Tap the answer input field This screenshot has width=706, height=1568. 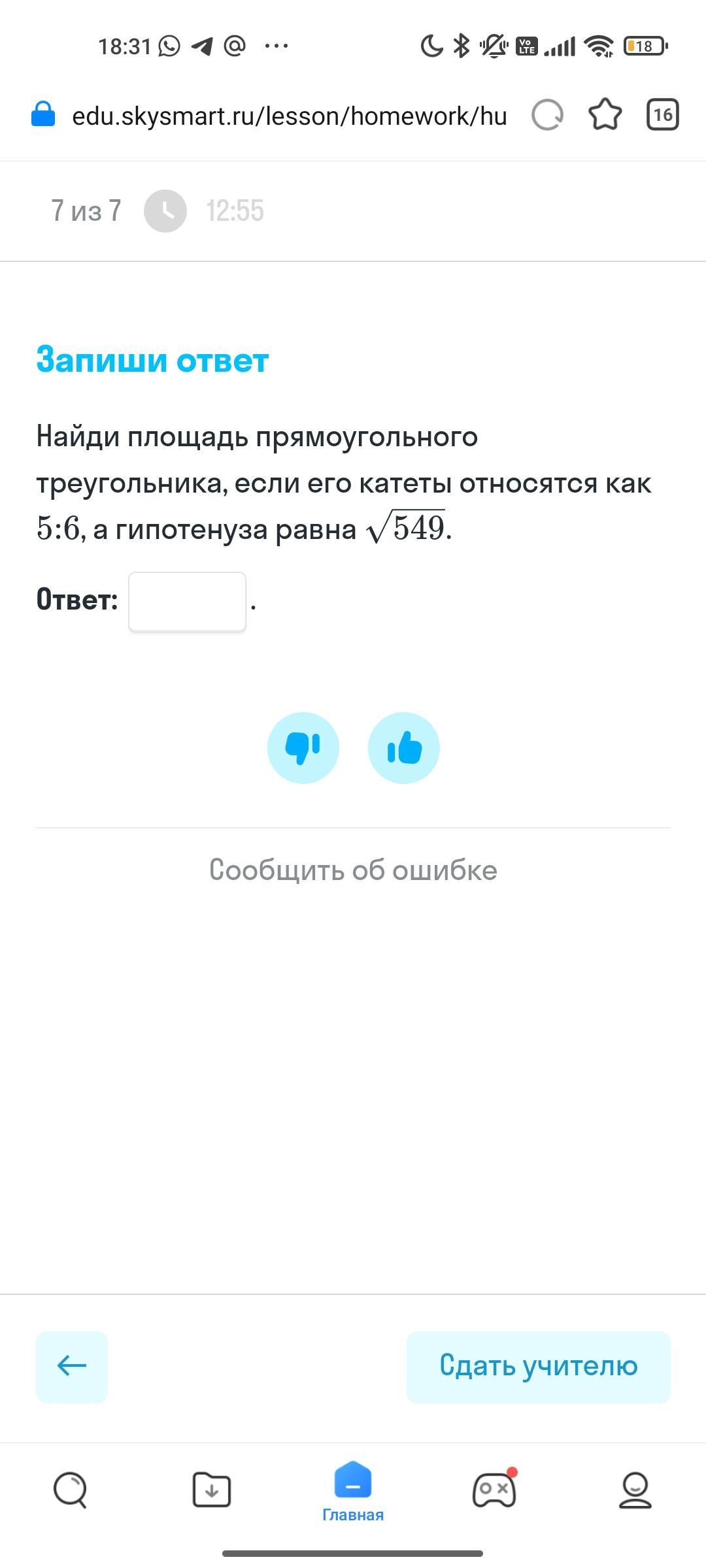(187, 602)
